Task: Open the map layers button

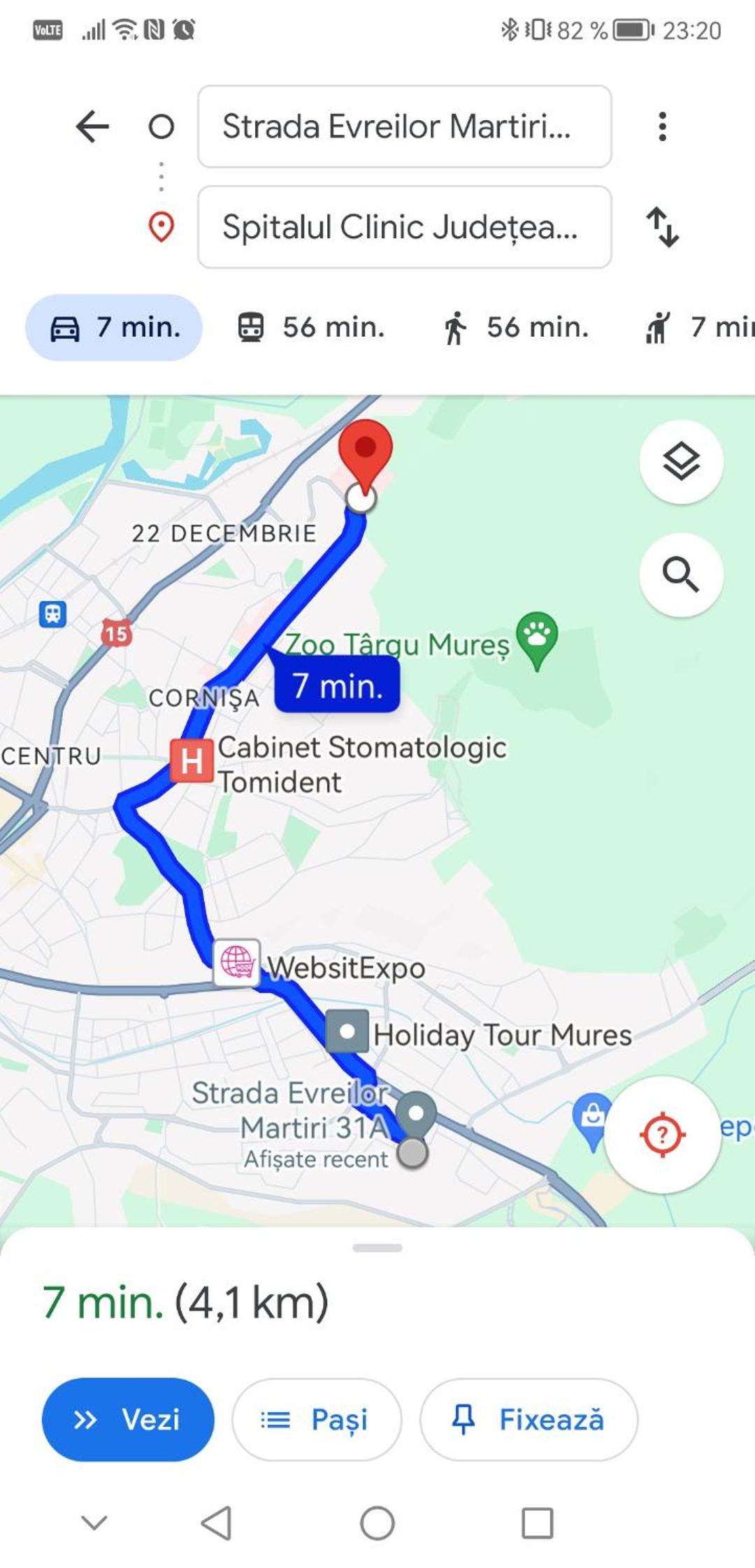Action: (682, 462)
